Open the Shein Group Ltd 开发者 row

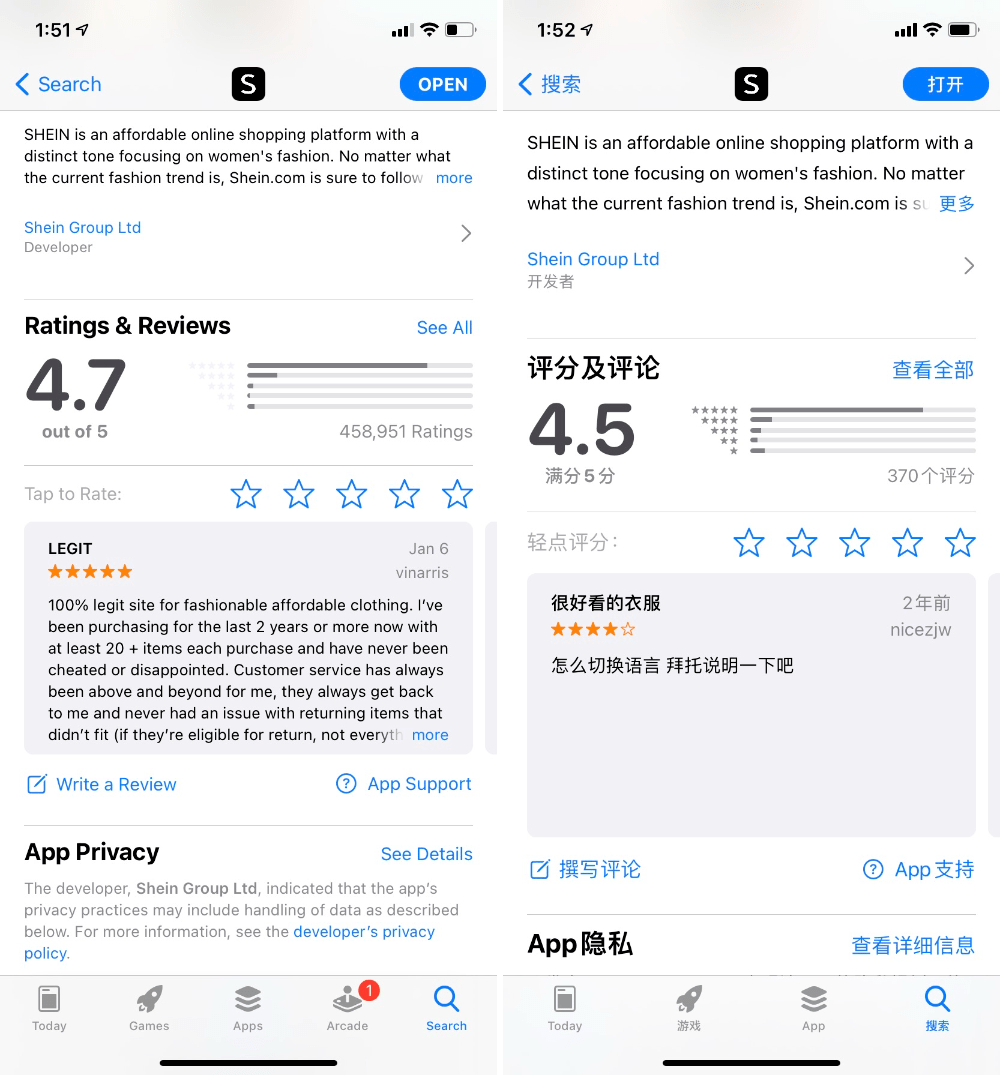coord(750,269)
